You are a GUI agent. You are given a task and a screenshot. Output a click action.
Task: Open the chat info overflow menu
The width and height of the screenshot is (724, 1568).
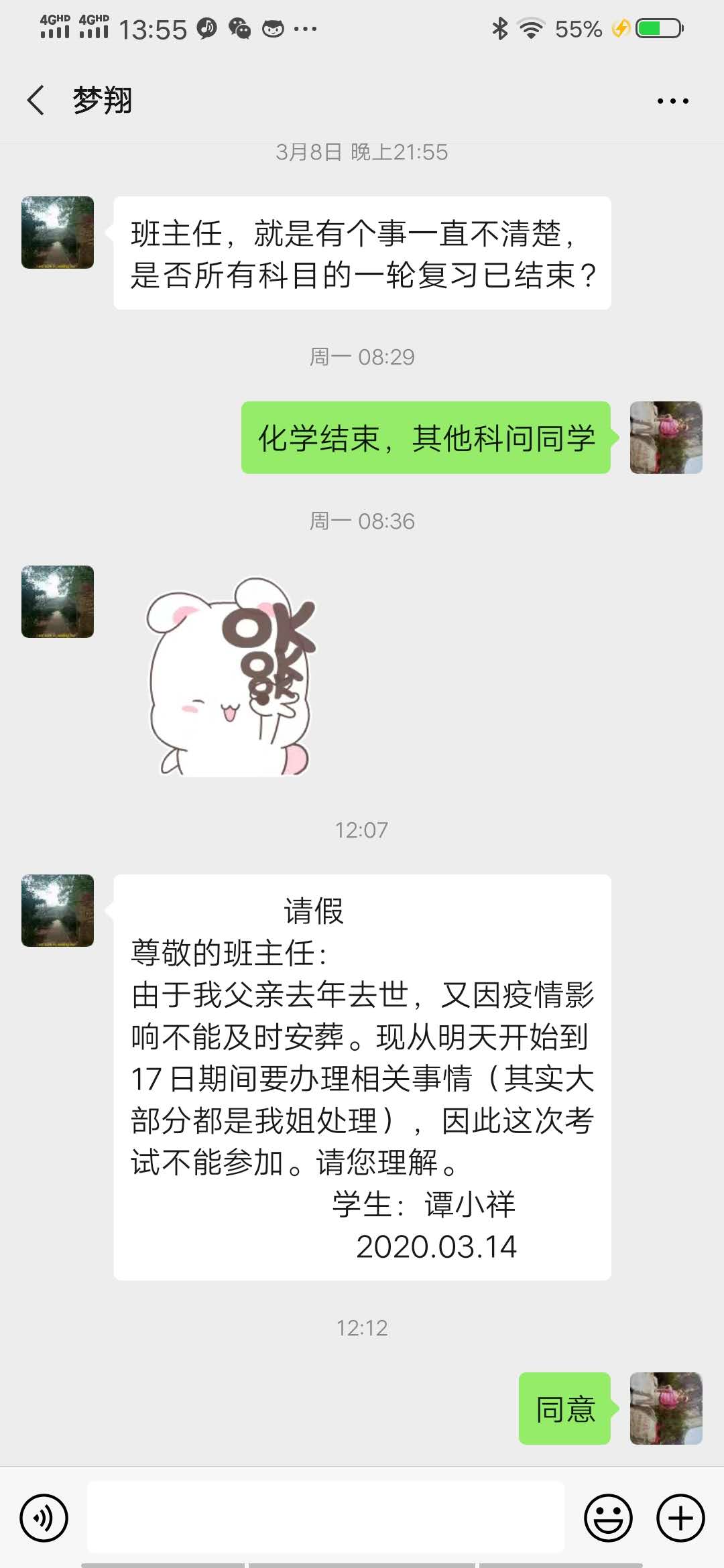pos(672,101)
